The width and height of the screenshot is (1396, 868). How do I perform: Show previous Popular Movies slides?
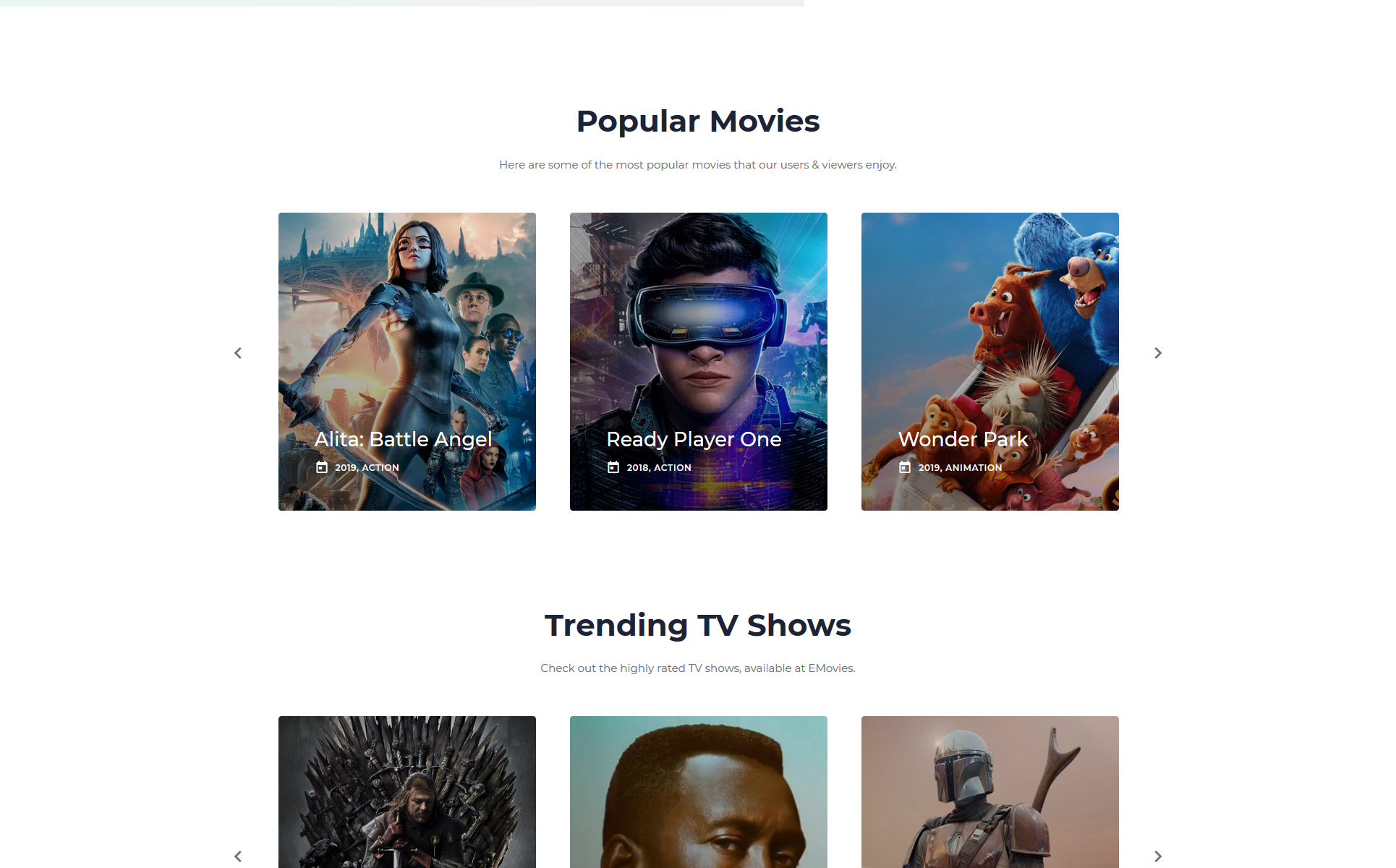coord(238,353)
